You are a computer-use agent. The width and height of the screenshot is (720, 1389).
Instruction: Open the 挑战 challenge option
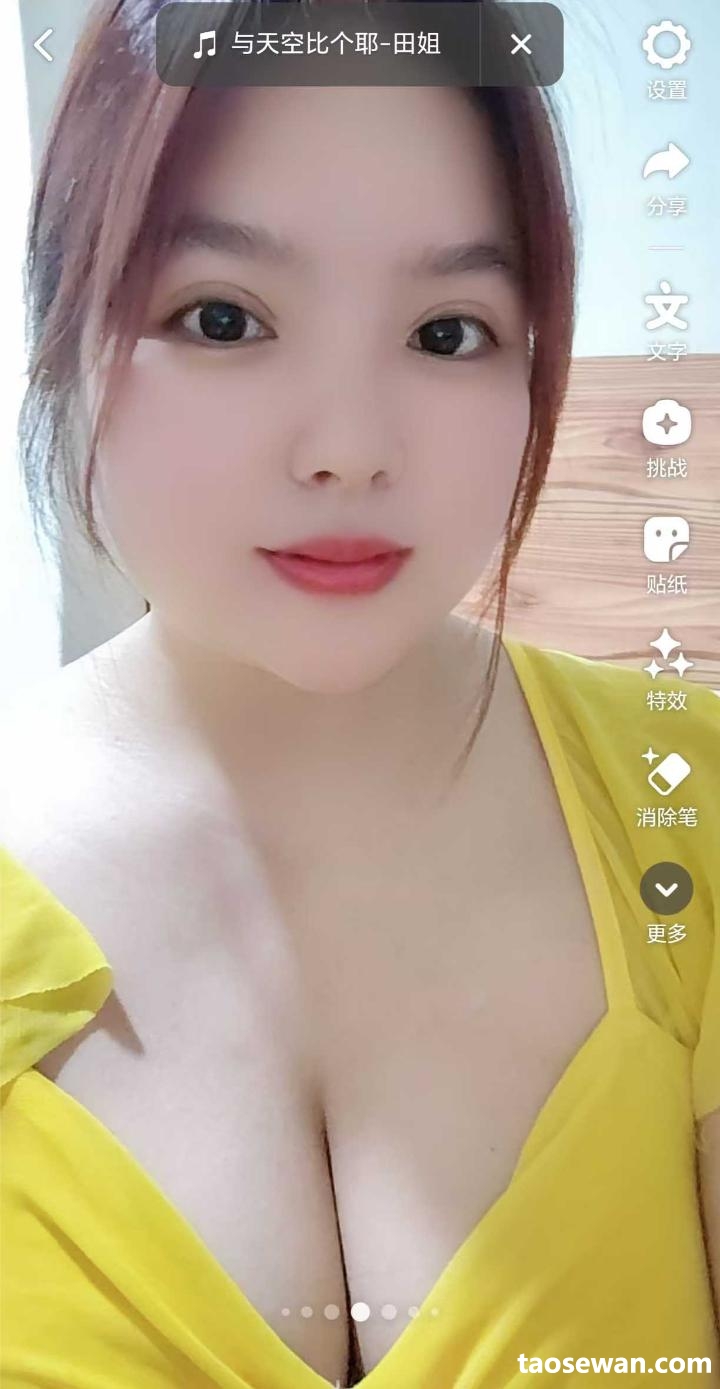coord(666,437)
